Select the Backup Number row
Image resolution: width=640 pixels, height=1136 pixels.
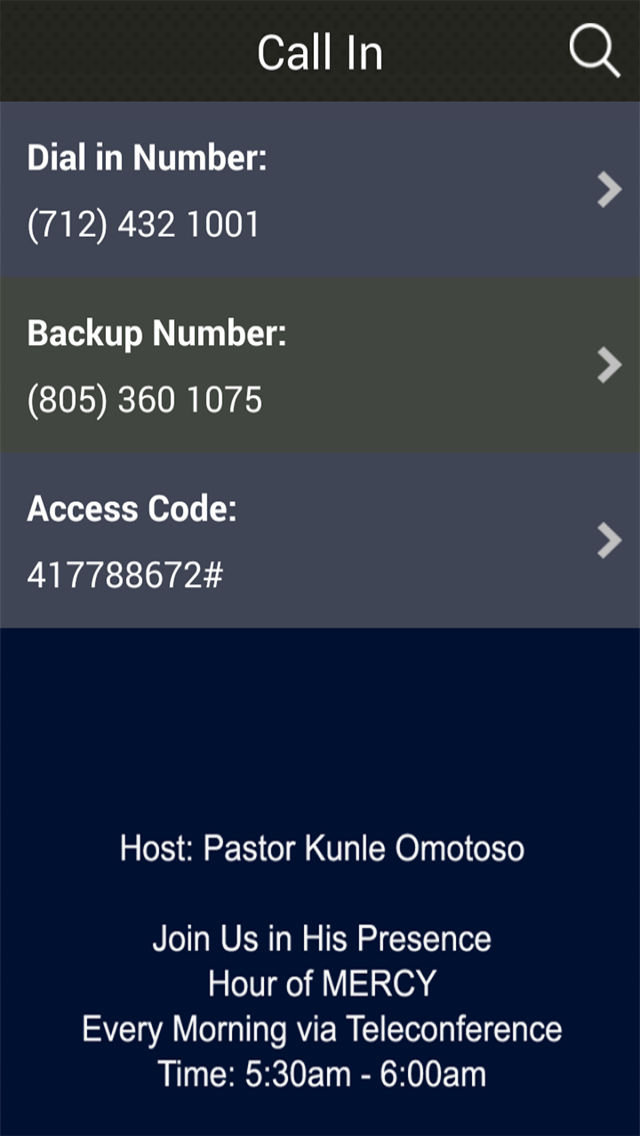pyautogui.click(x=320, y=365)
